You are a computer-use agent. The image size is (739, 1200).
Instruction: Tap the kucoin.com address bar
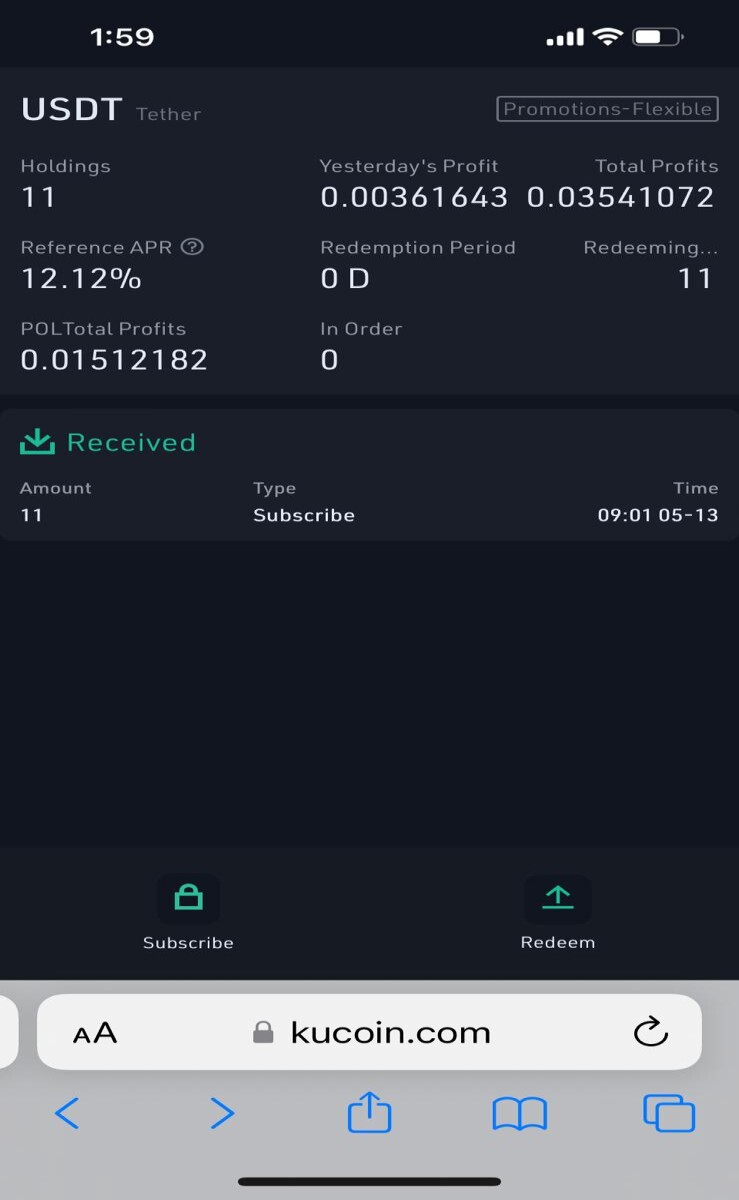coord(369,1032)
